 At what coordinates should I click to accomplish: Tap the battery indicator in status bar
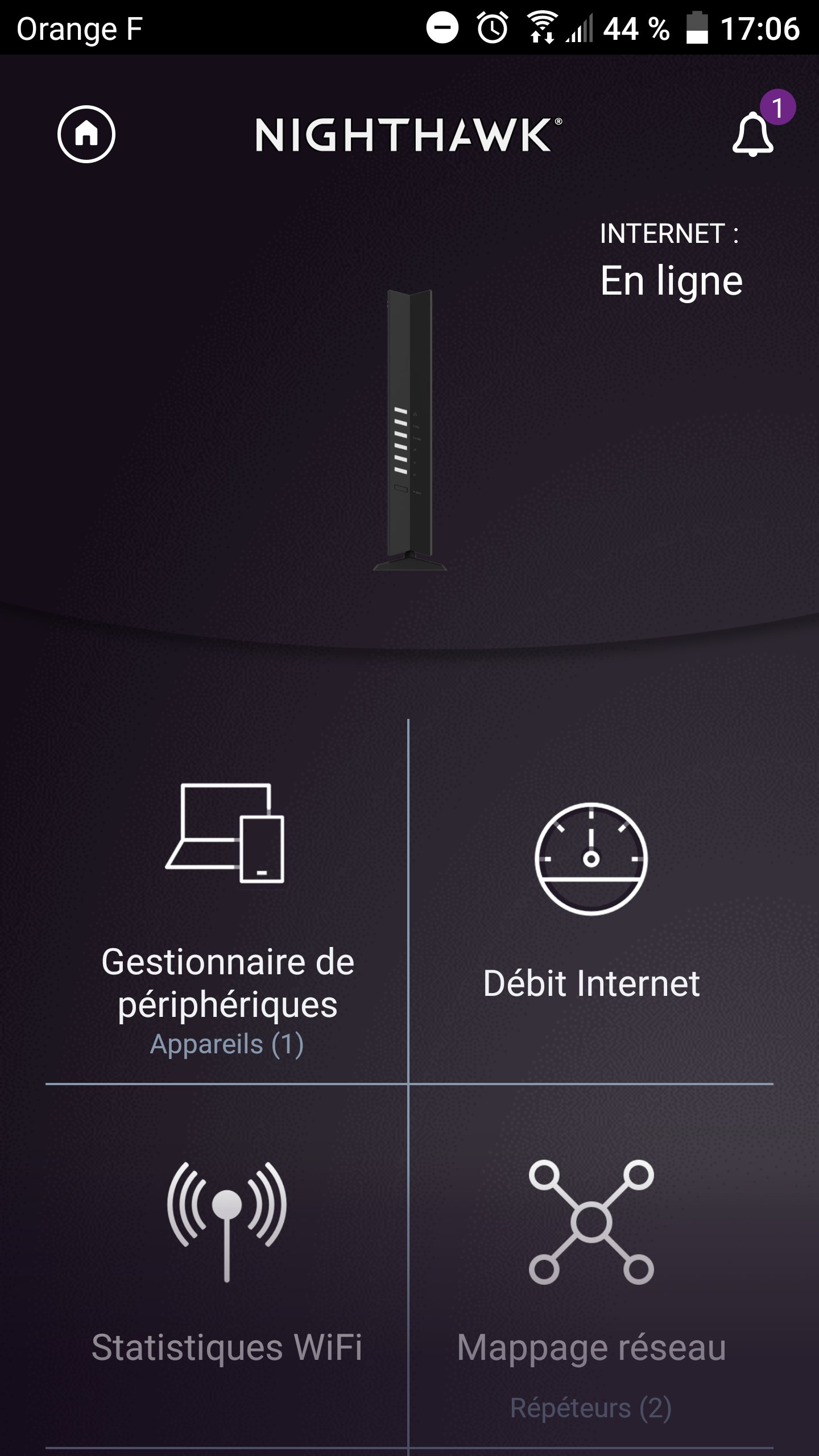pos(695,26)
